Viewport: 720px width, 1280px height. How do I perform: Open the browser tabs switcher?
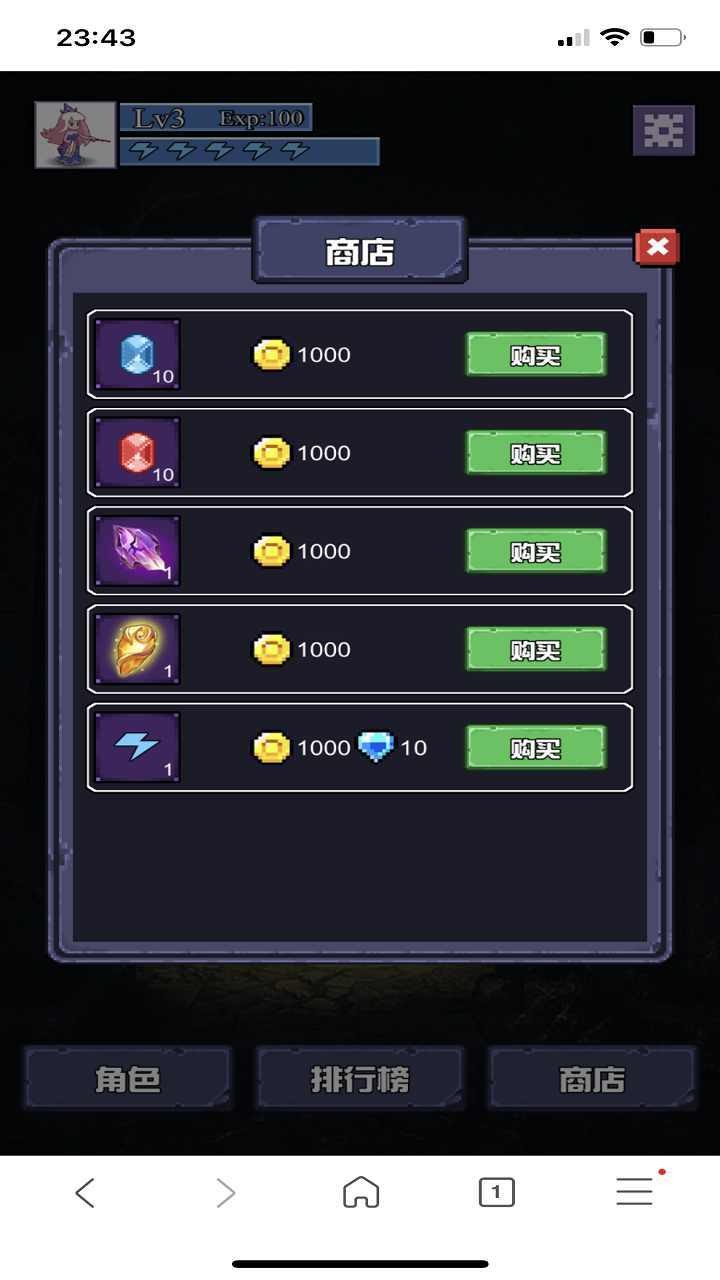click(x=497, y=1192)
